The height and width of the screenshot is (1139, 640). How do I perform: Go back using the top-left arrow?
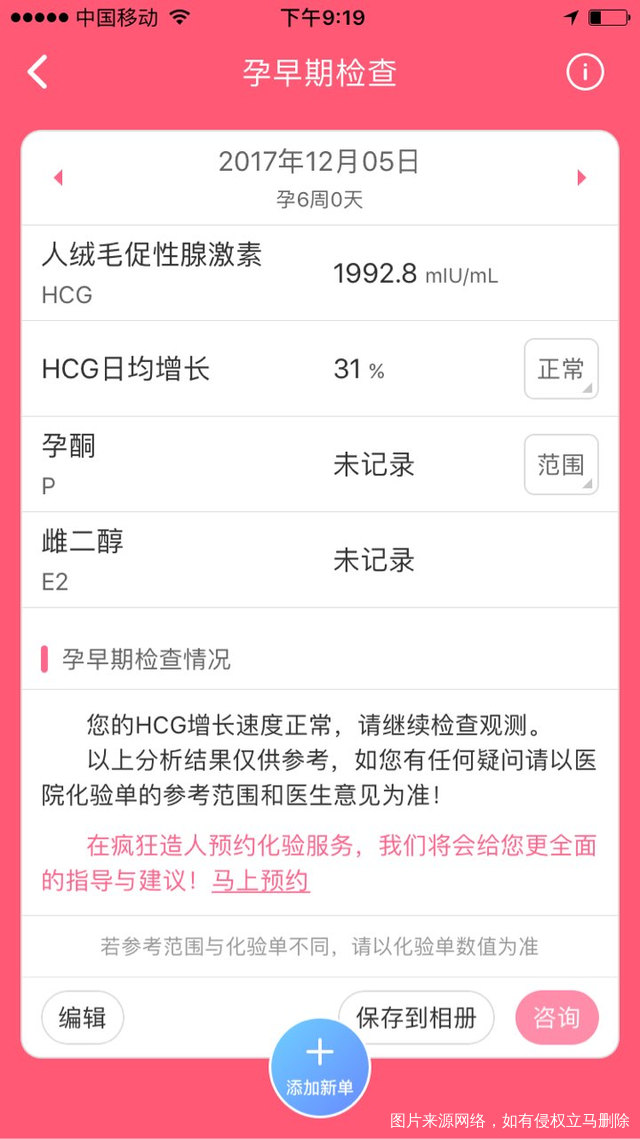(x=38, y=72)
